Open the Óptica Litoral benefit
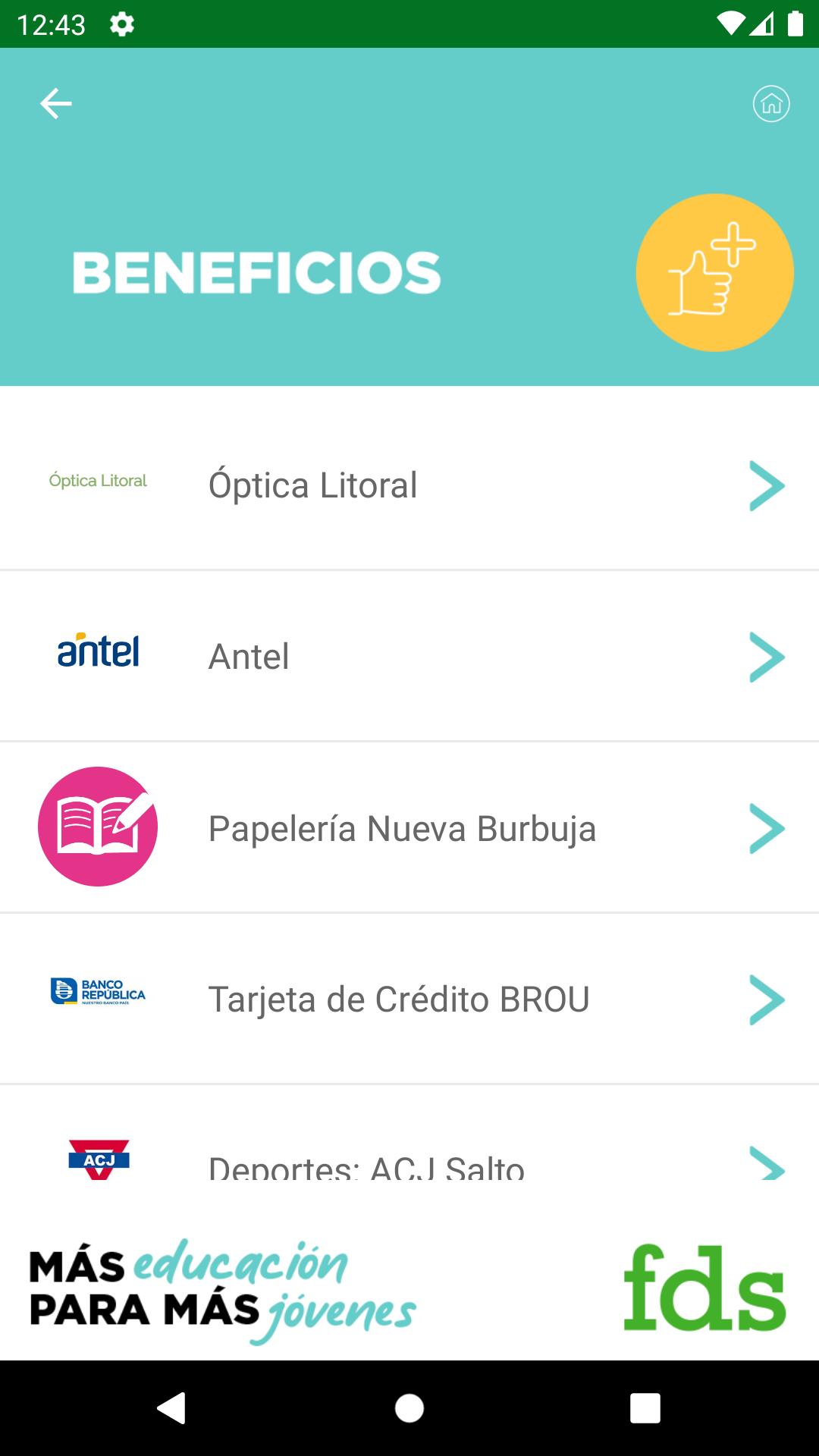Image resolution: width=819 pixels, height=1456 pixels. [x=409, y=485]
